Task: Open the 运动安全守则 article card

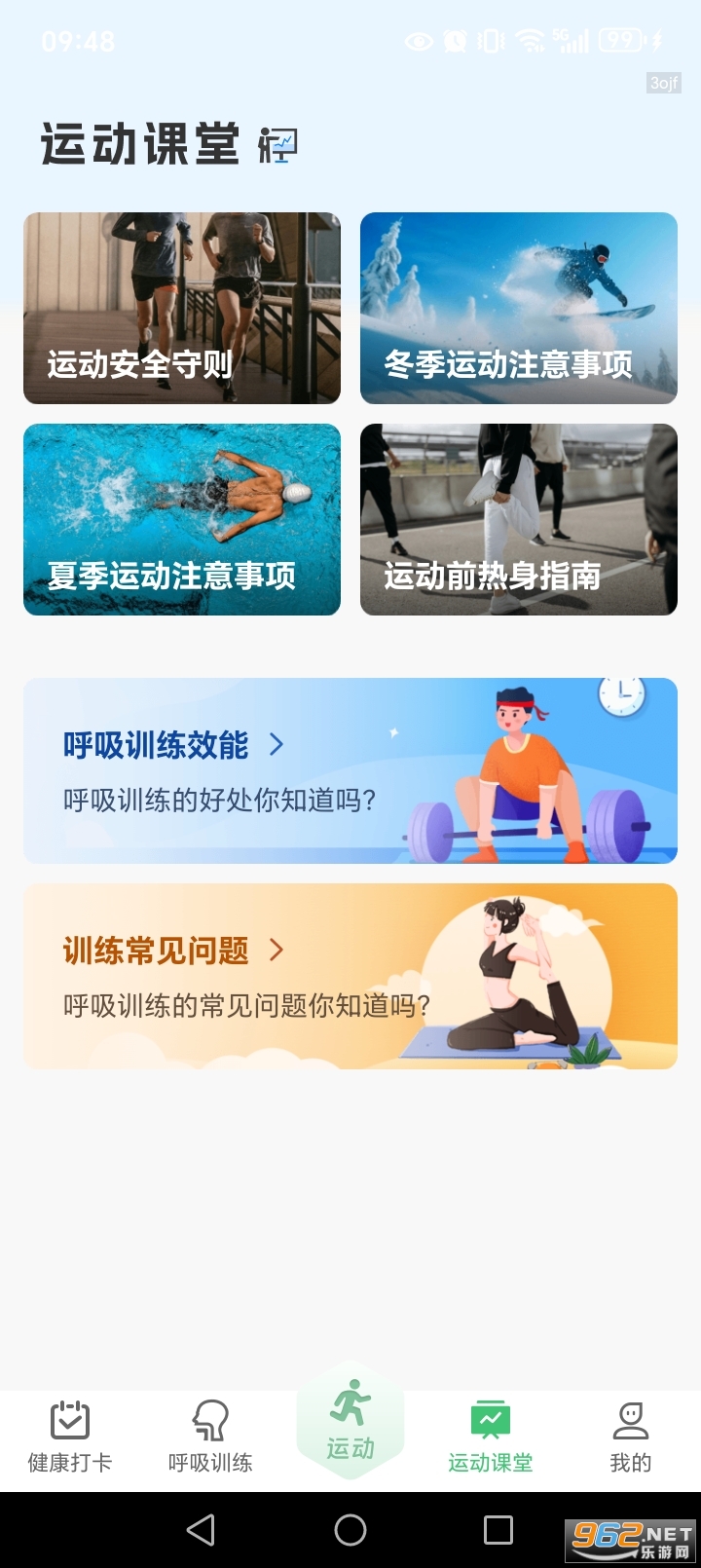Action: point(182,308)
